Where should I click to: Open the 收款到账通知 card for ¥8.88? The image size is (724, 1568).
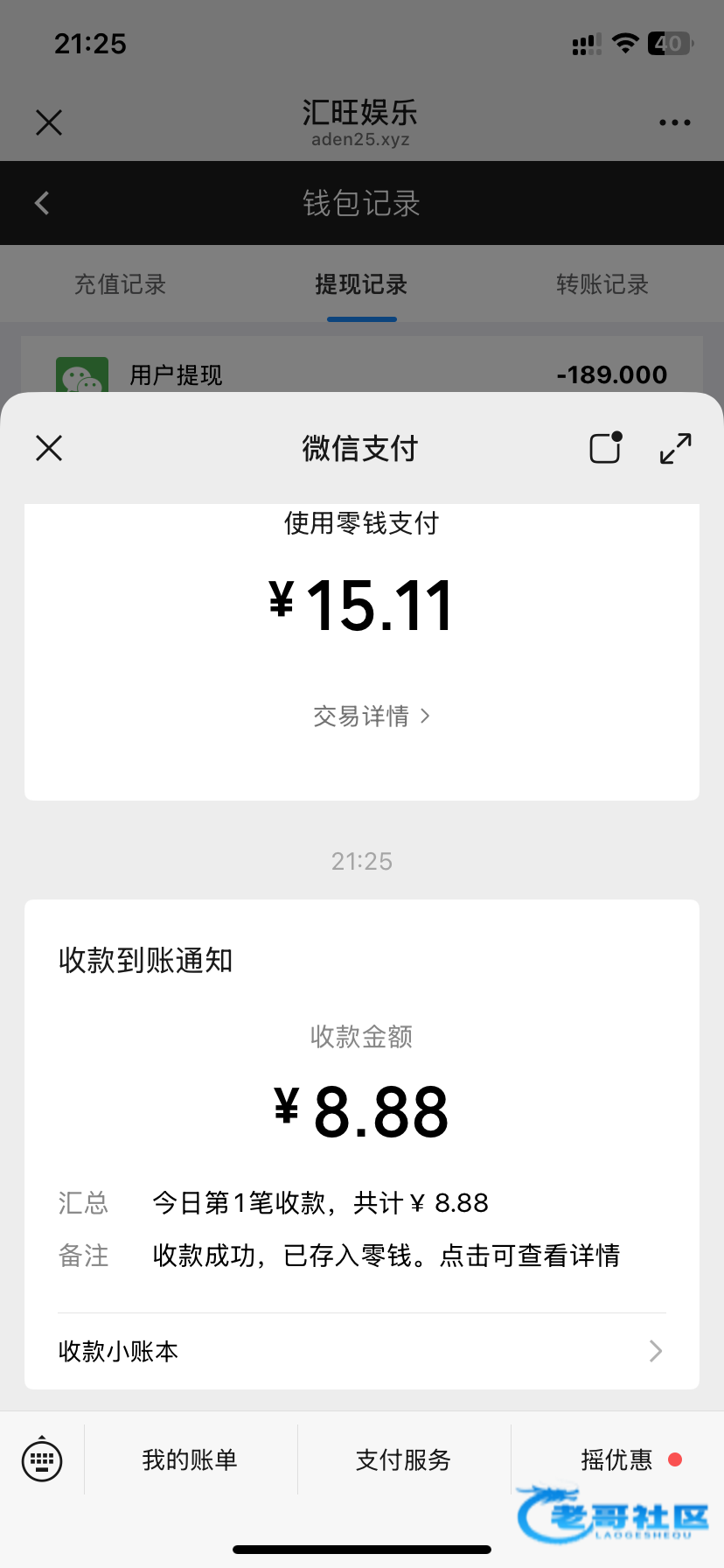(x=361, y=1111)
